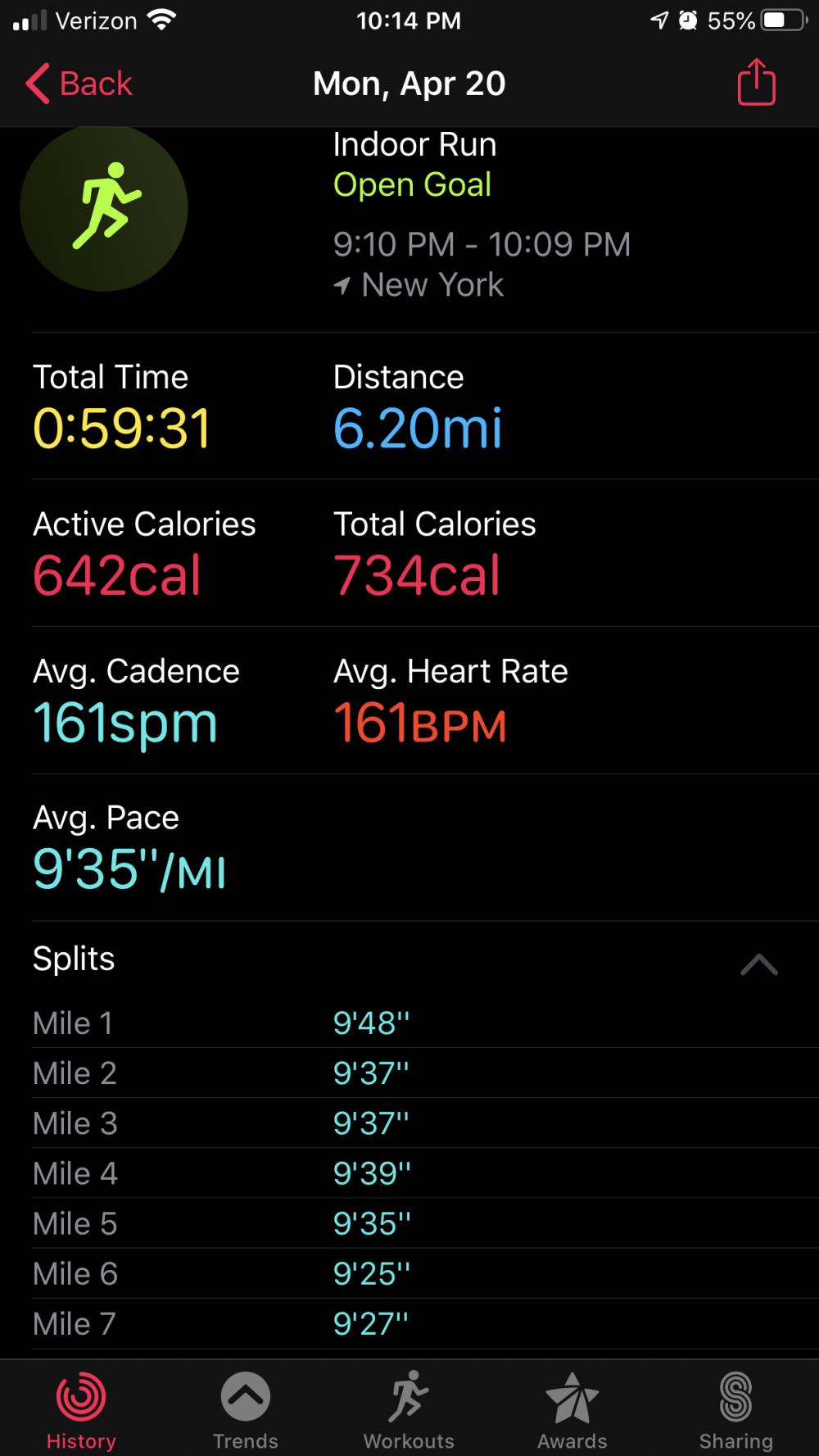This screenshot has height=1456, width=819.
Task: Open the Sharing tab
Action: tap(735, 1410)
